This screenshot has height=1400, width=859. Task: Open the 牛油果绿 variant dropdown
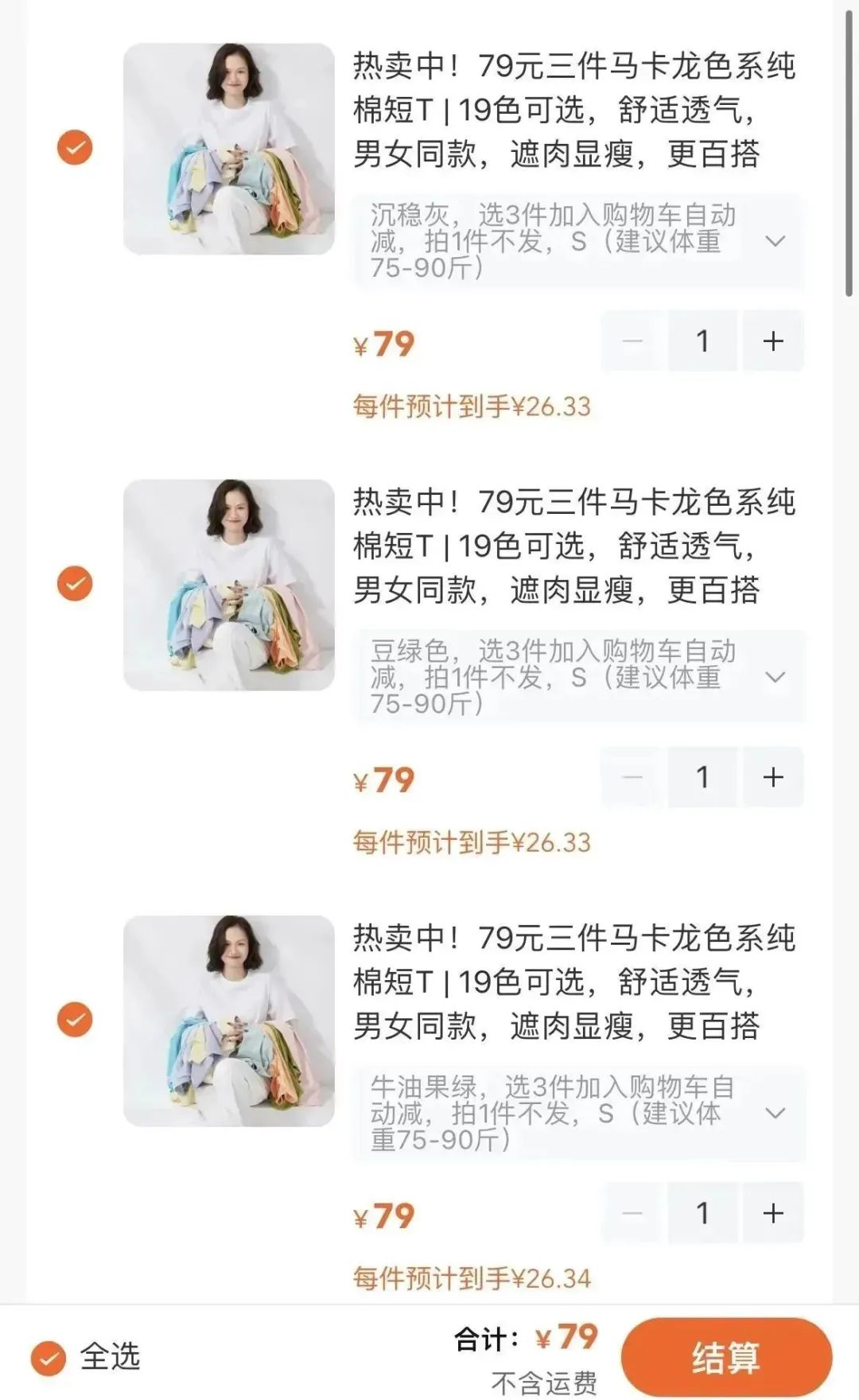click(579, 1113)
